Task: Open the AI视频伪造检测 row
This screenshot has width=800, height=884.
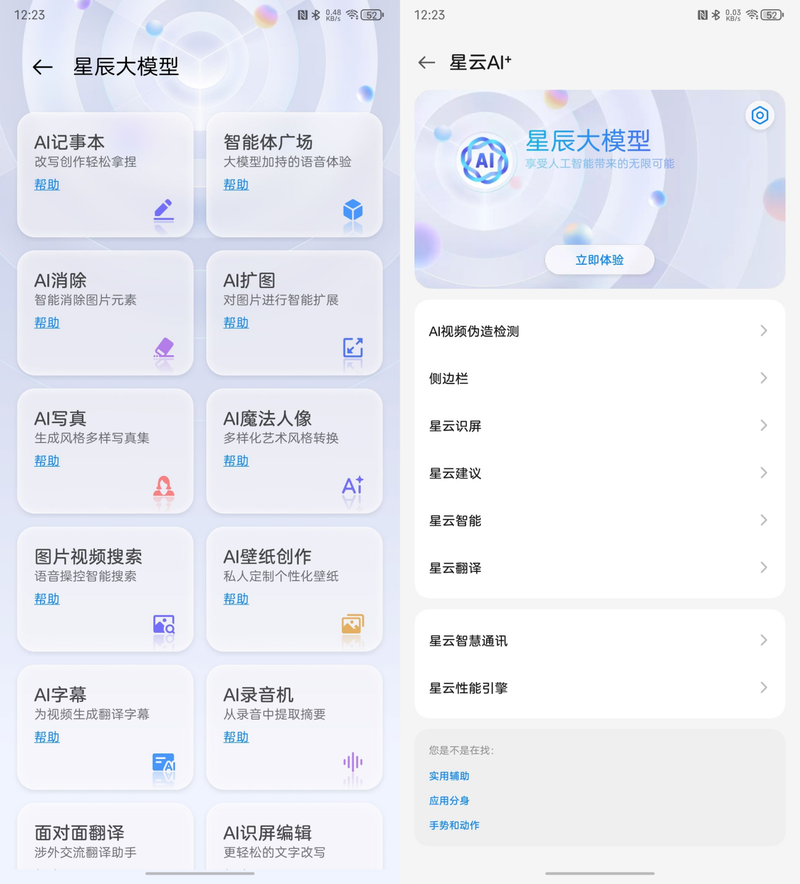Action: [x=599, y=331]
